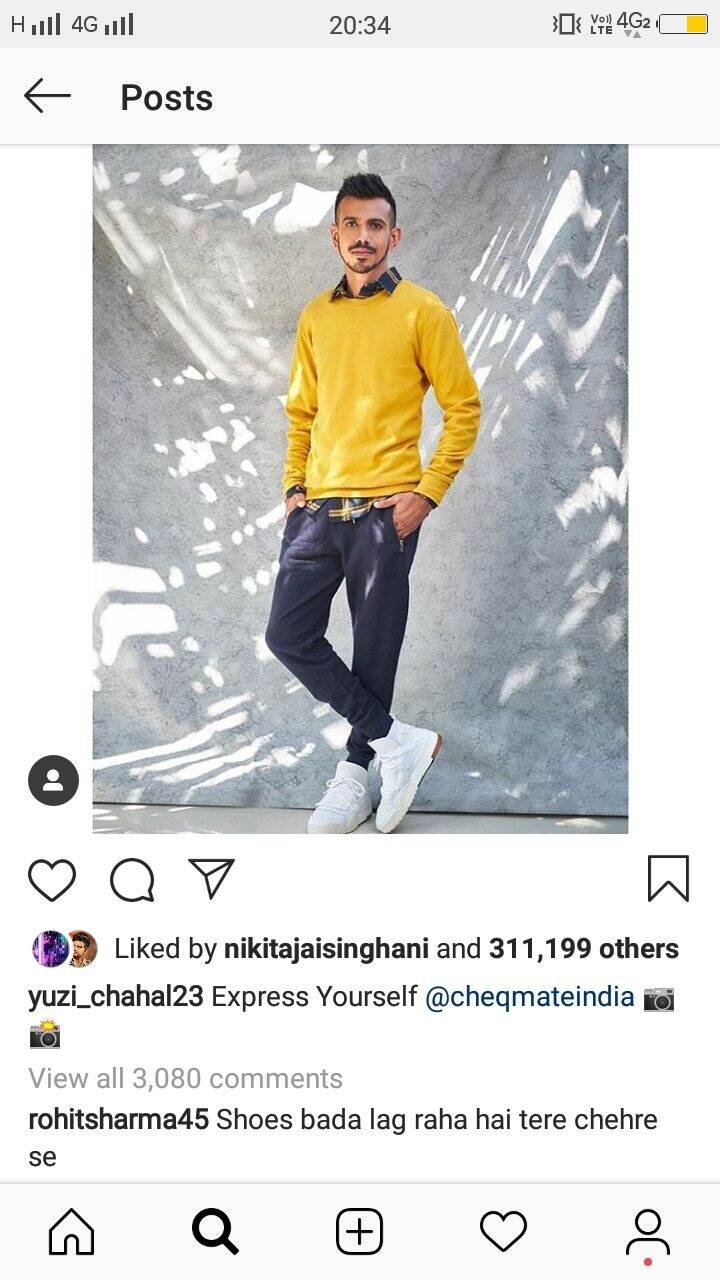Open the @cheqmateindia mention
Viewport: 720px width, 1280px height.
[x=530, y=997]
